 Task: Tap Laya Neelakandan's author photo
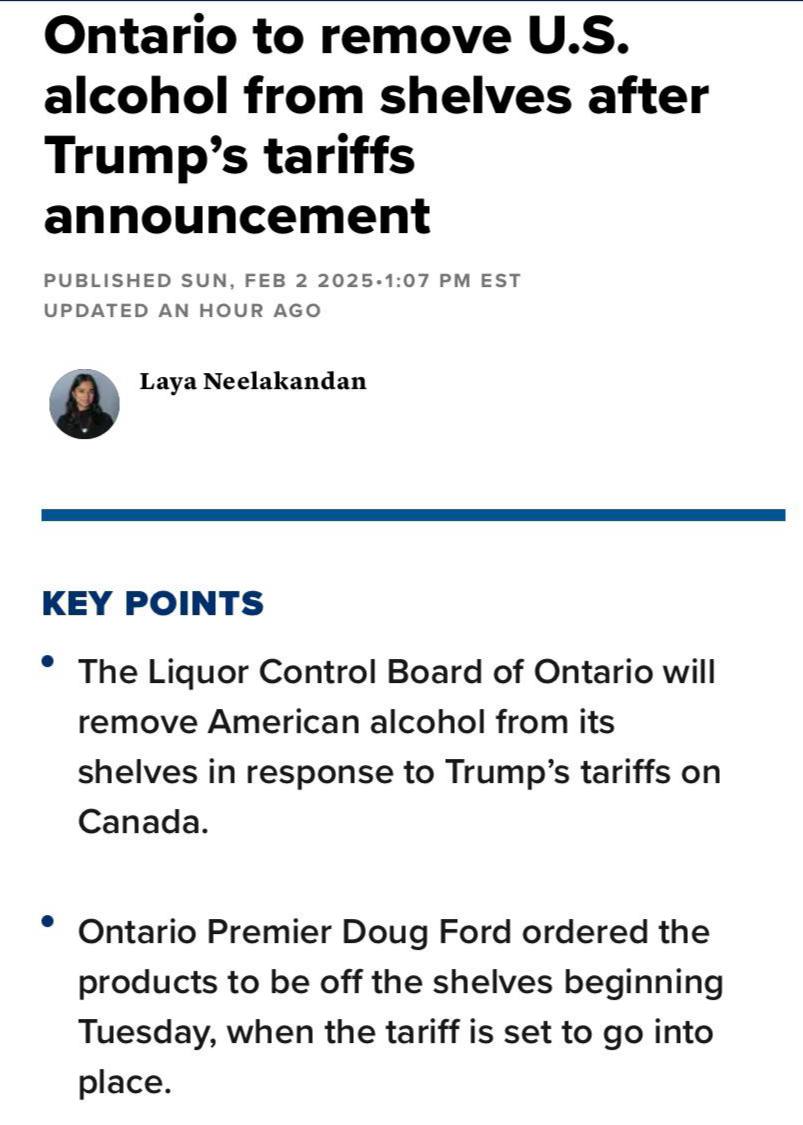[x=84, y=404]
